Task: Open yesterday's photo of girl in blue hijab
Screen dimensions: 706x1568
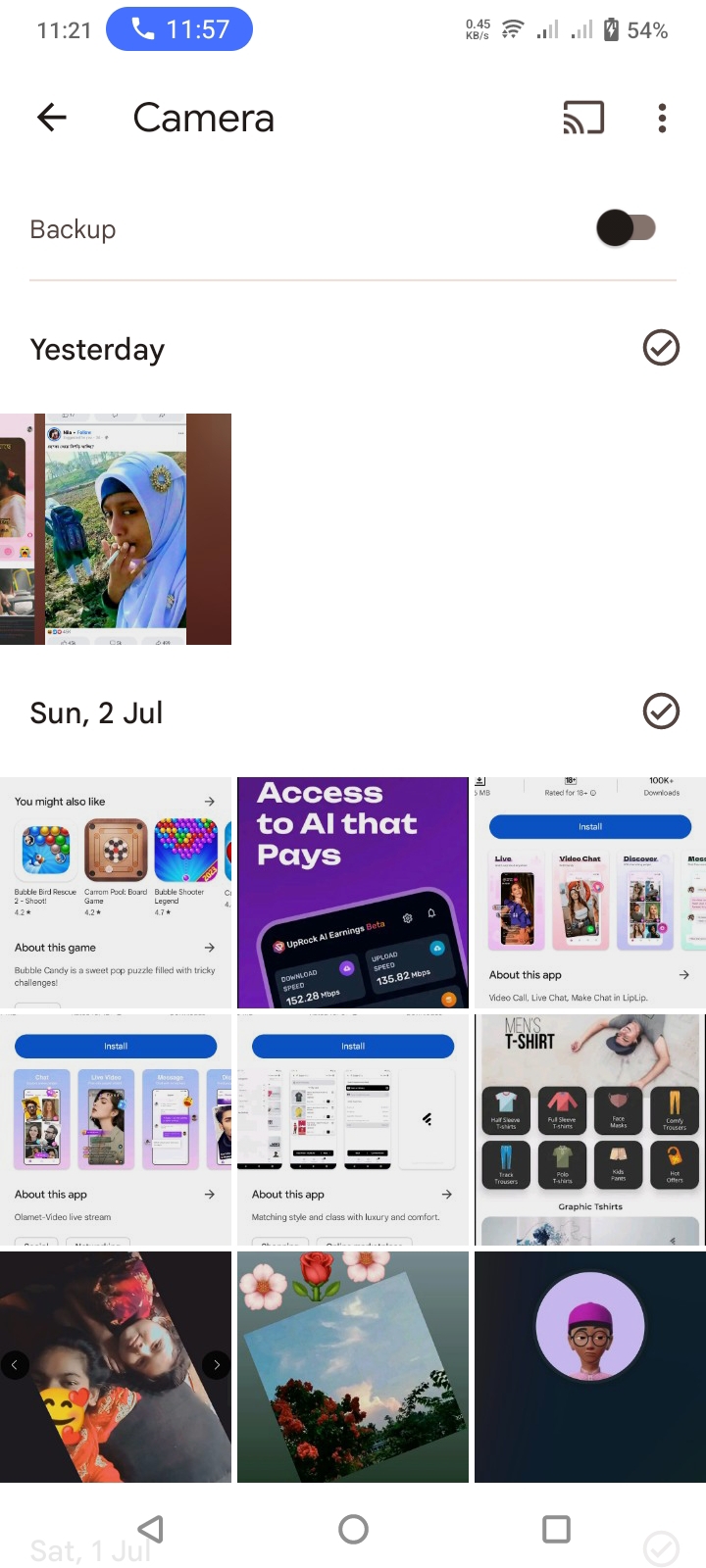Action: 116,529
